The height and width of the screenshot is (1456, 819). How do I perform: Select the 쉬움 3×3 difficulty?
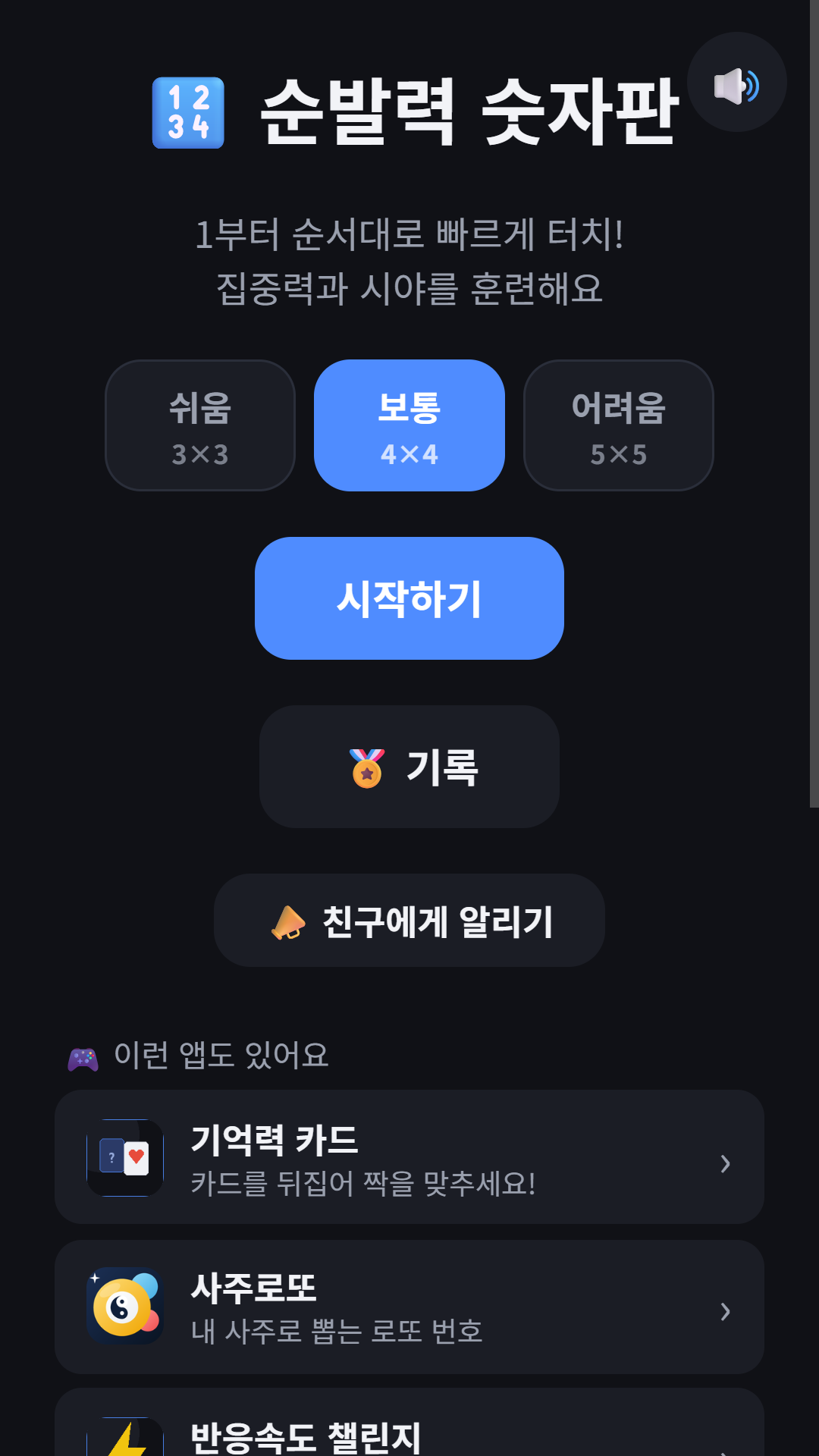pyautogui.click(x=200, y=425)
